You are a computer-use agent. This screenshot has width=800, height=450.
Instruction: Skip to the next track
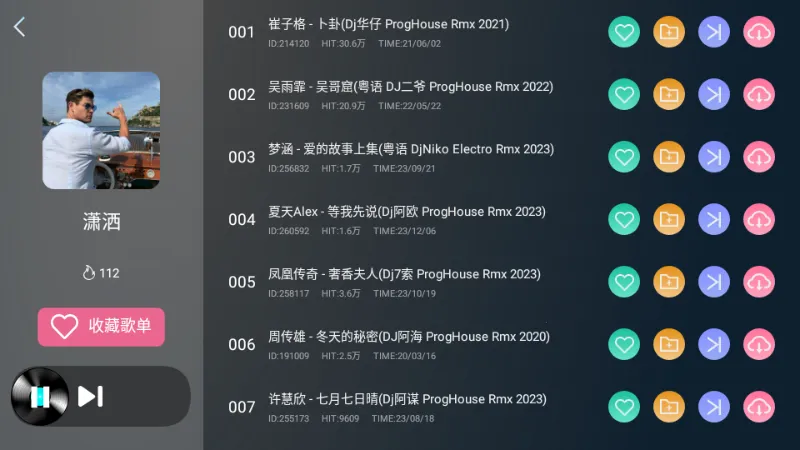[x=90, y=396]
